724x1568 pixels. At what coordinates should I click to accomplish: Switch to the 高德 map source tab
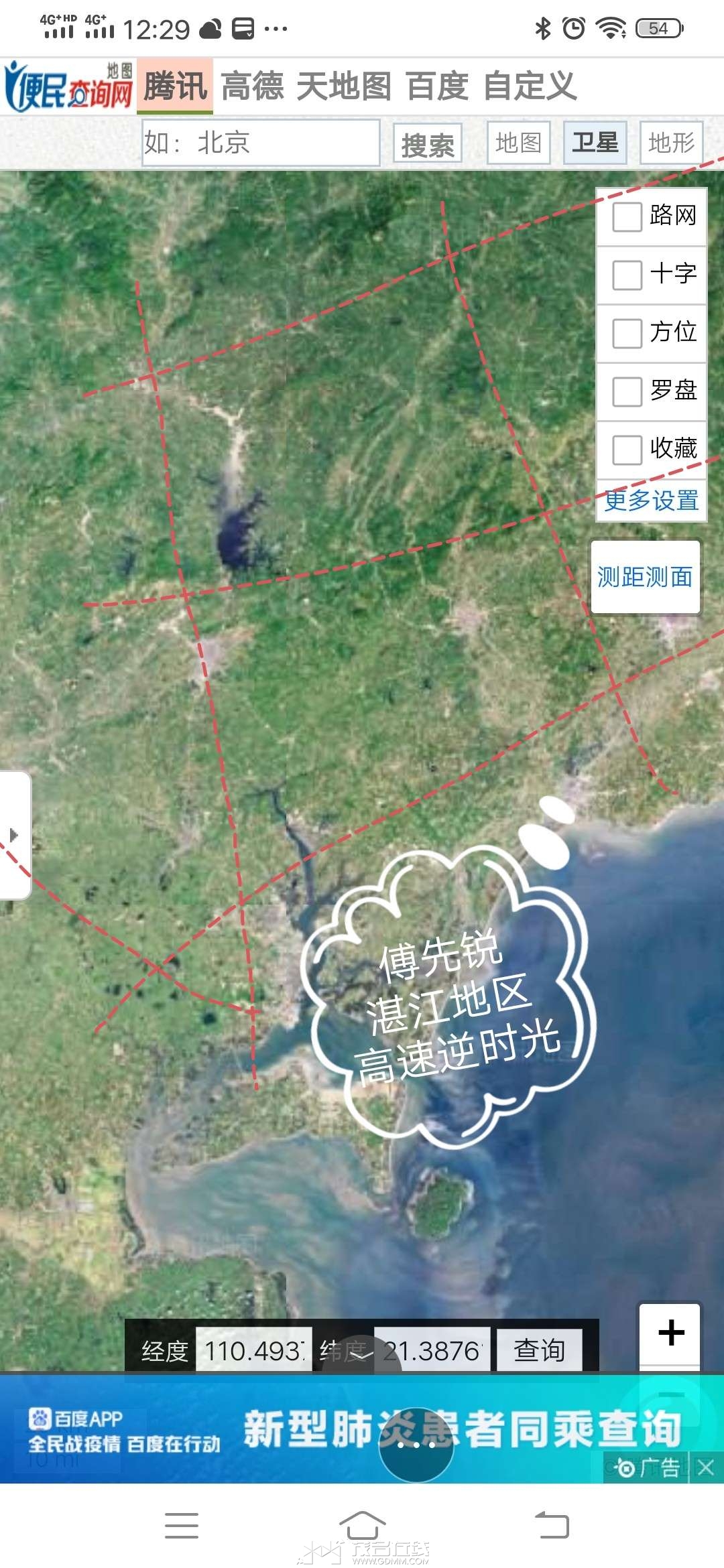click(x=253, y=86)
